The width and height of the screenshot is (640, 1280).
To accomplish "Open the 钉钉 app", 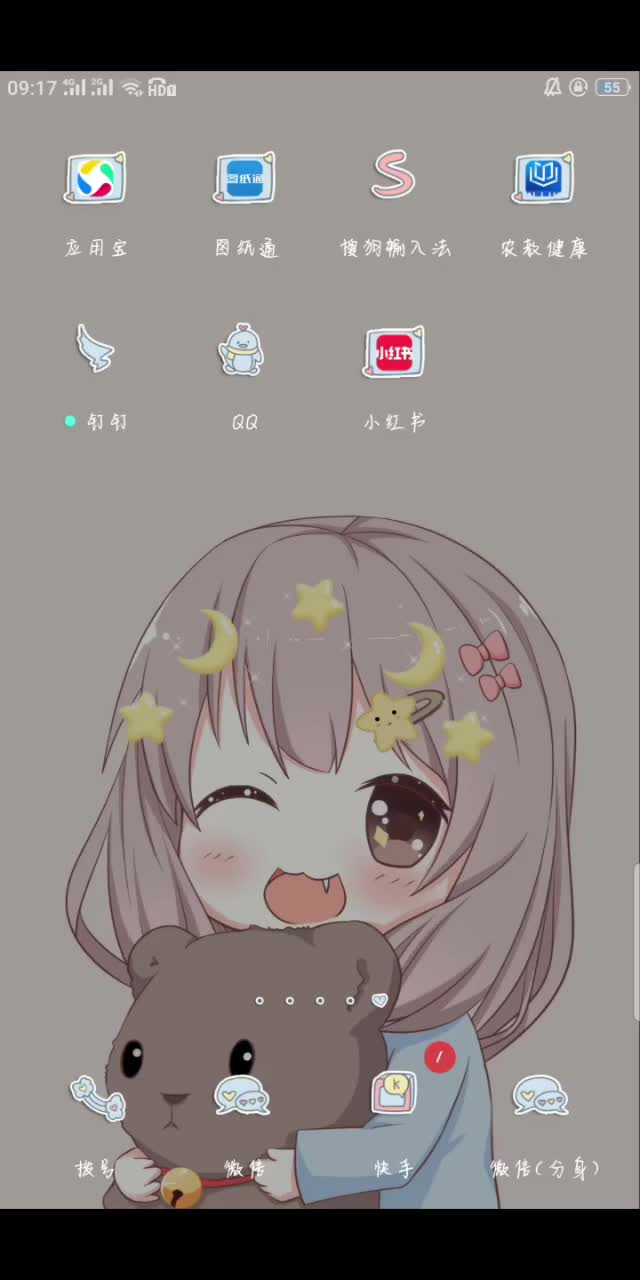I will click(95, 350).
